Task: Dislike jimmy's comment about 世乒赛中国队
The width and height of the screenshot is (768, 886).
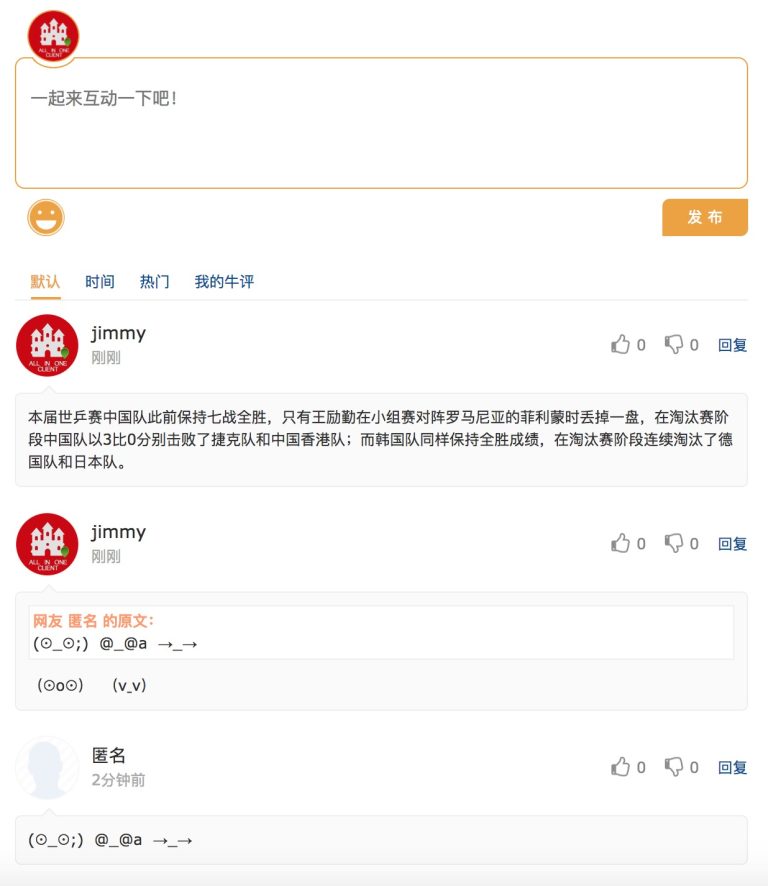Action: [675, 345]
